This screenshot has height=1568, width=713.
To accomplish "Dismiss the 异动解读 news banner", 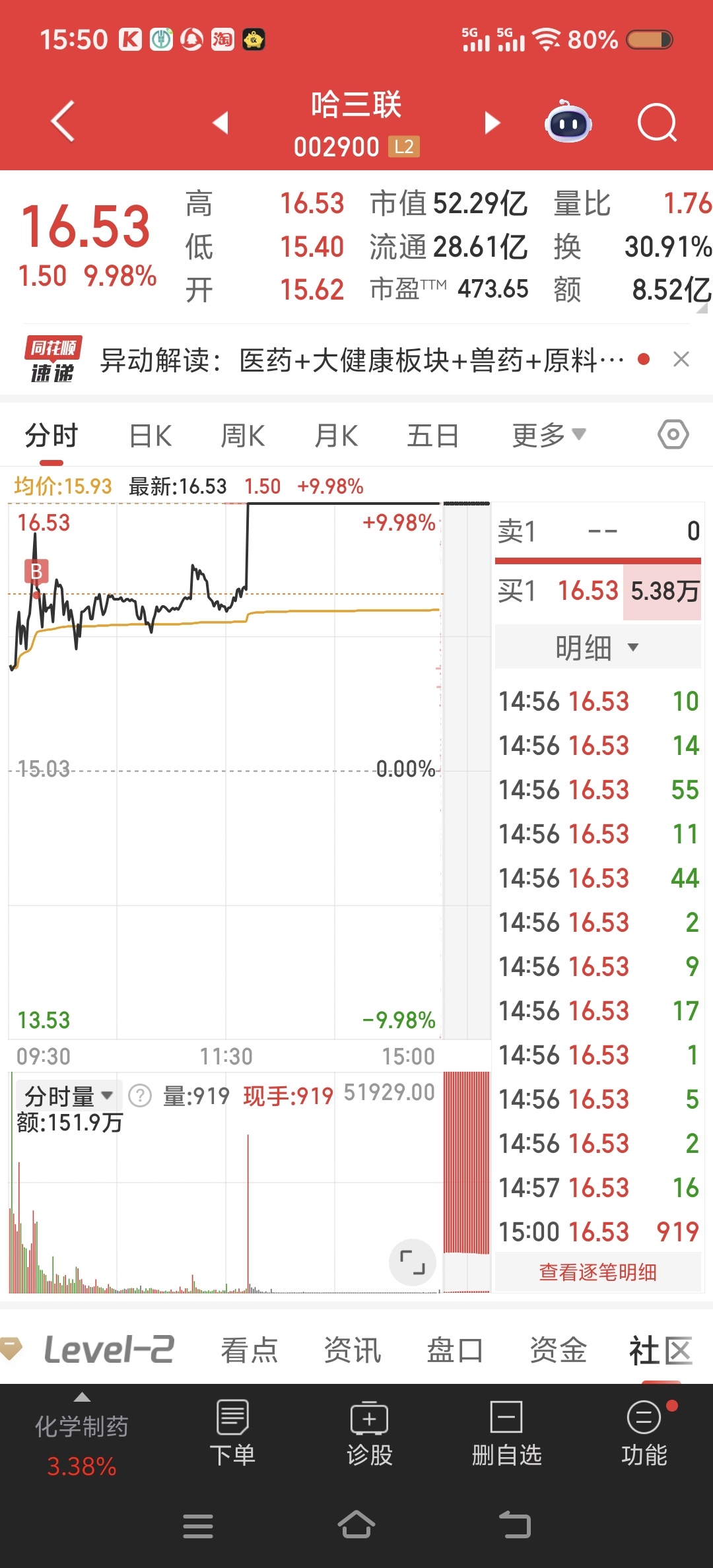I will [681, 360].
